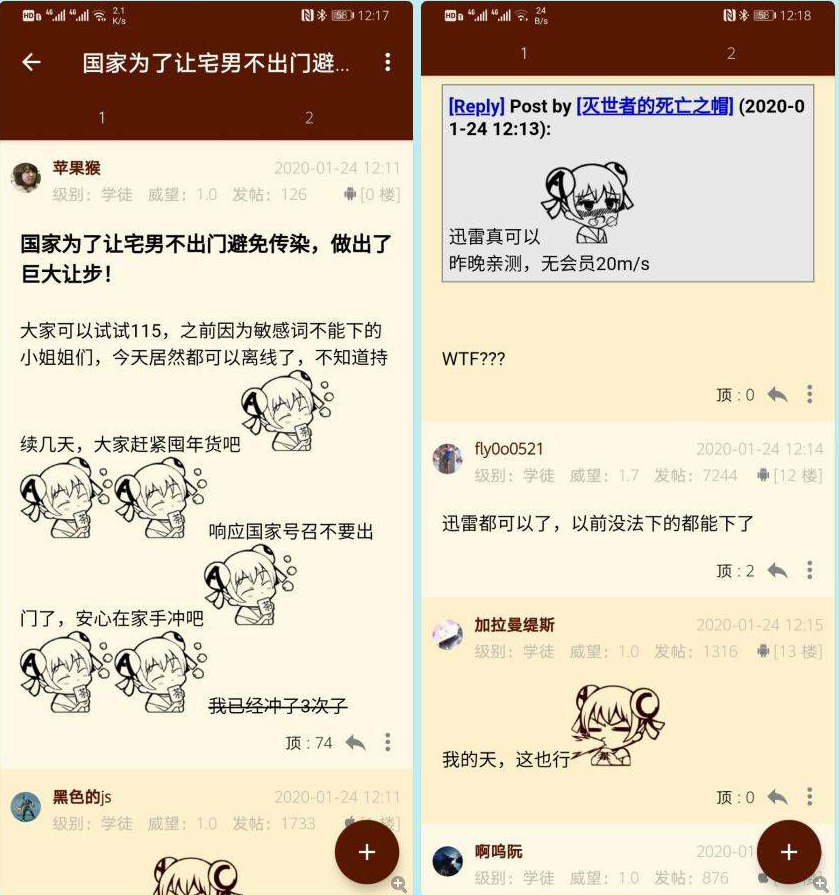Open more options on 加拉曼缇斯's post
This screenshot has height=895, width=839.
pos(810,797)
